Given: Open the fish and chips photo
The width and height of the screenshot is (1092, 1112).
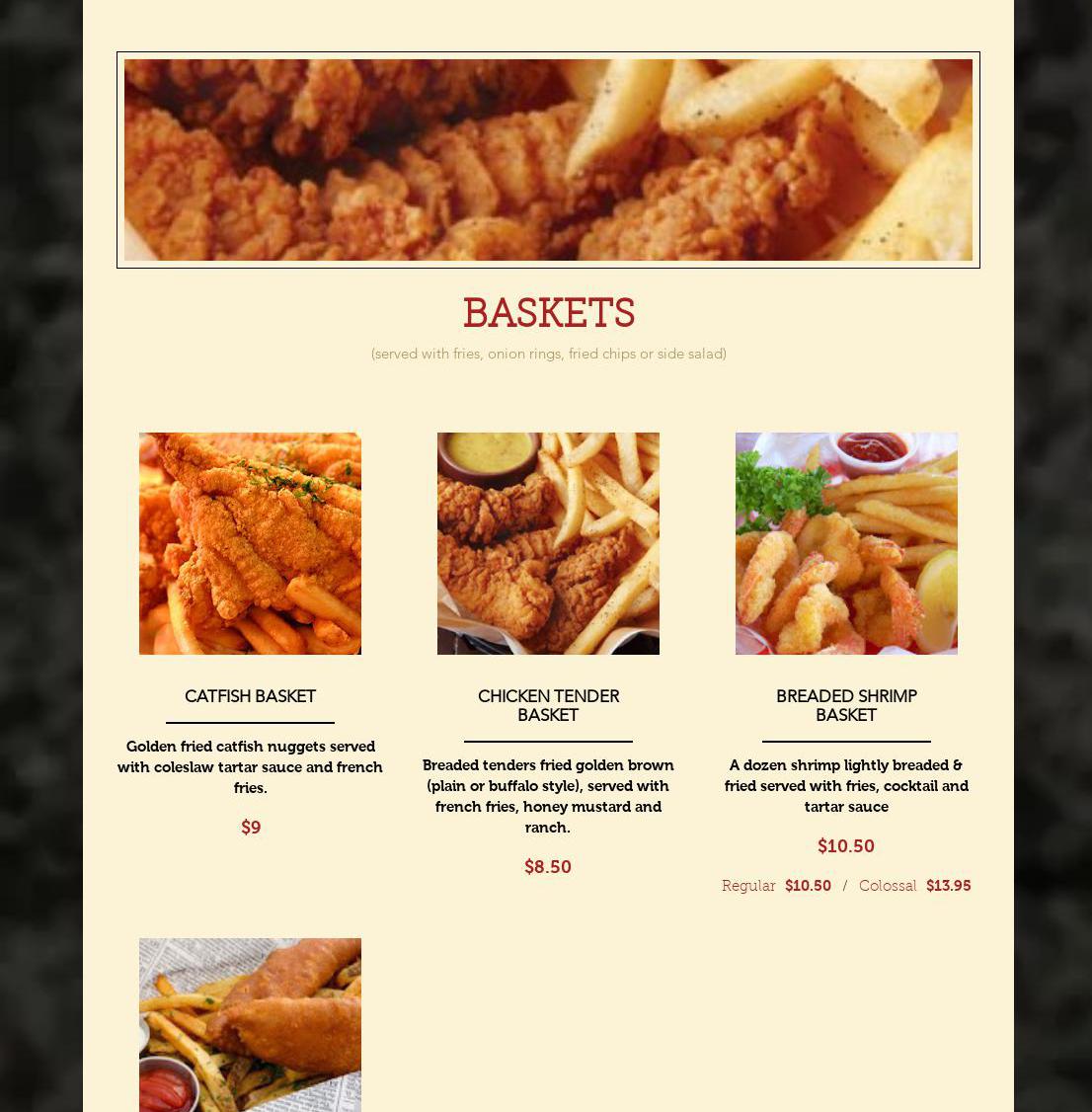Looking at the screenshot, I should click(x=250, y=1025).
